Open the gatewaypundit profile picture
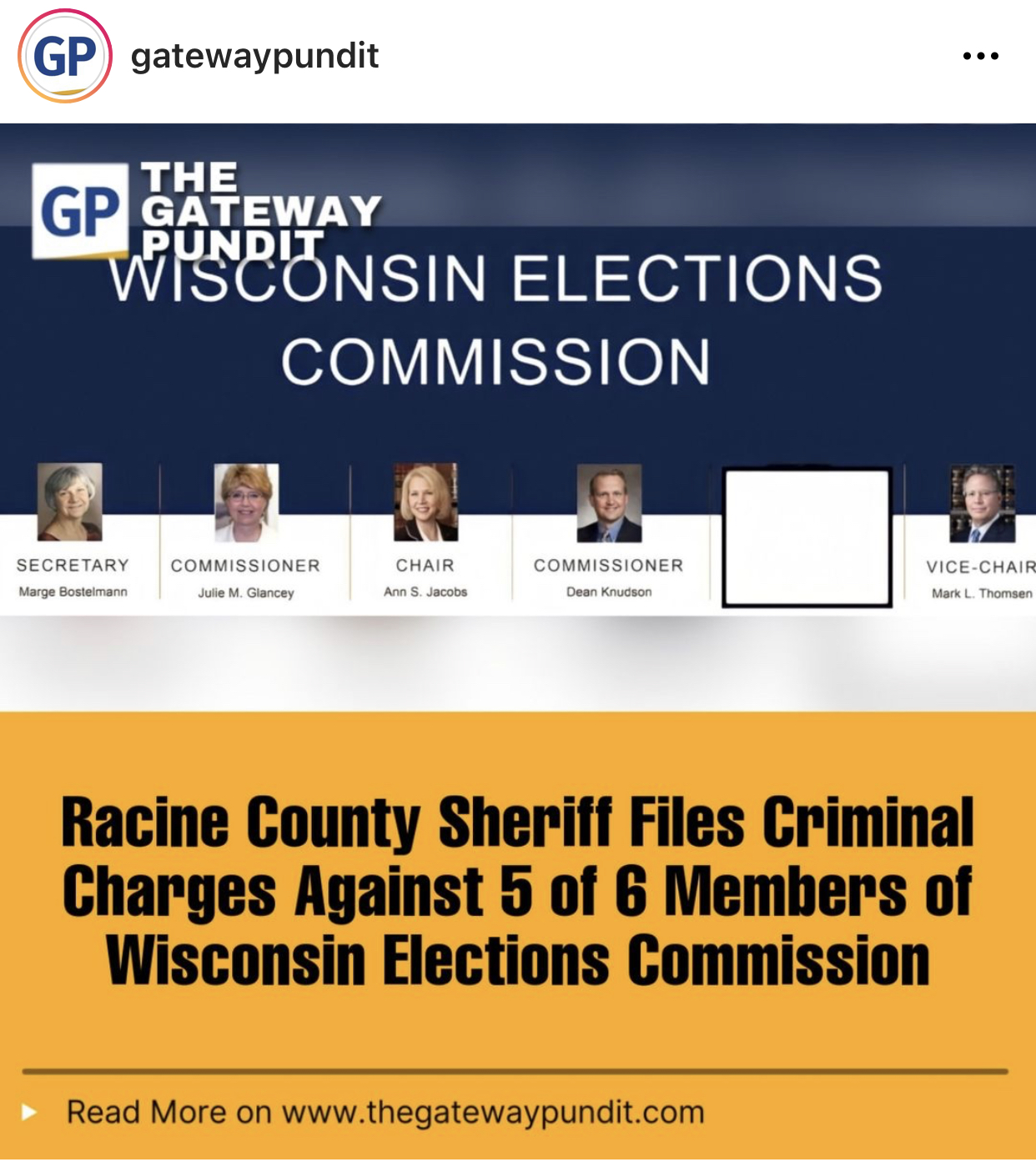This screenshot has height=1162, width=1036. tap(65, 56)
